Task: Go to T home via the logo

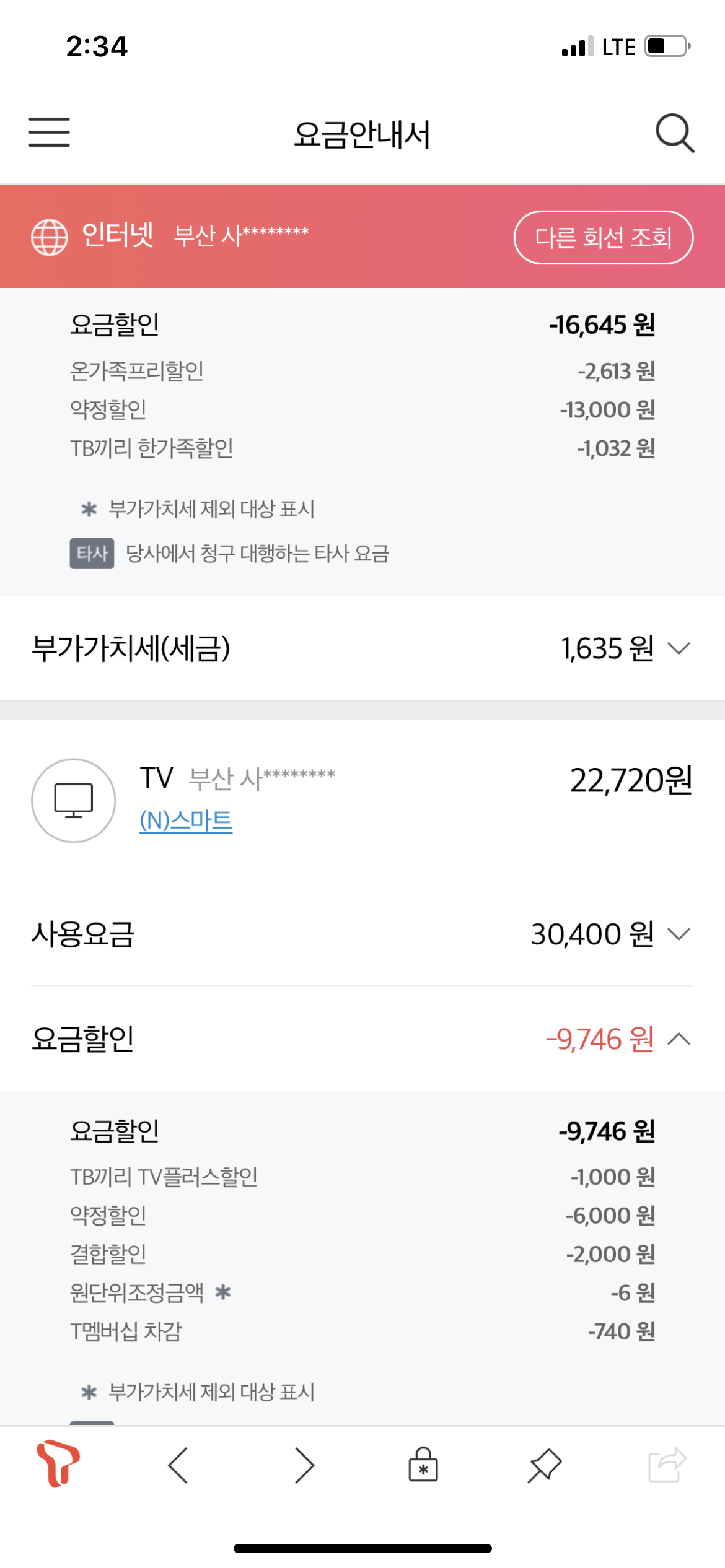Action: coord(58,1465)
